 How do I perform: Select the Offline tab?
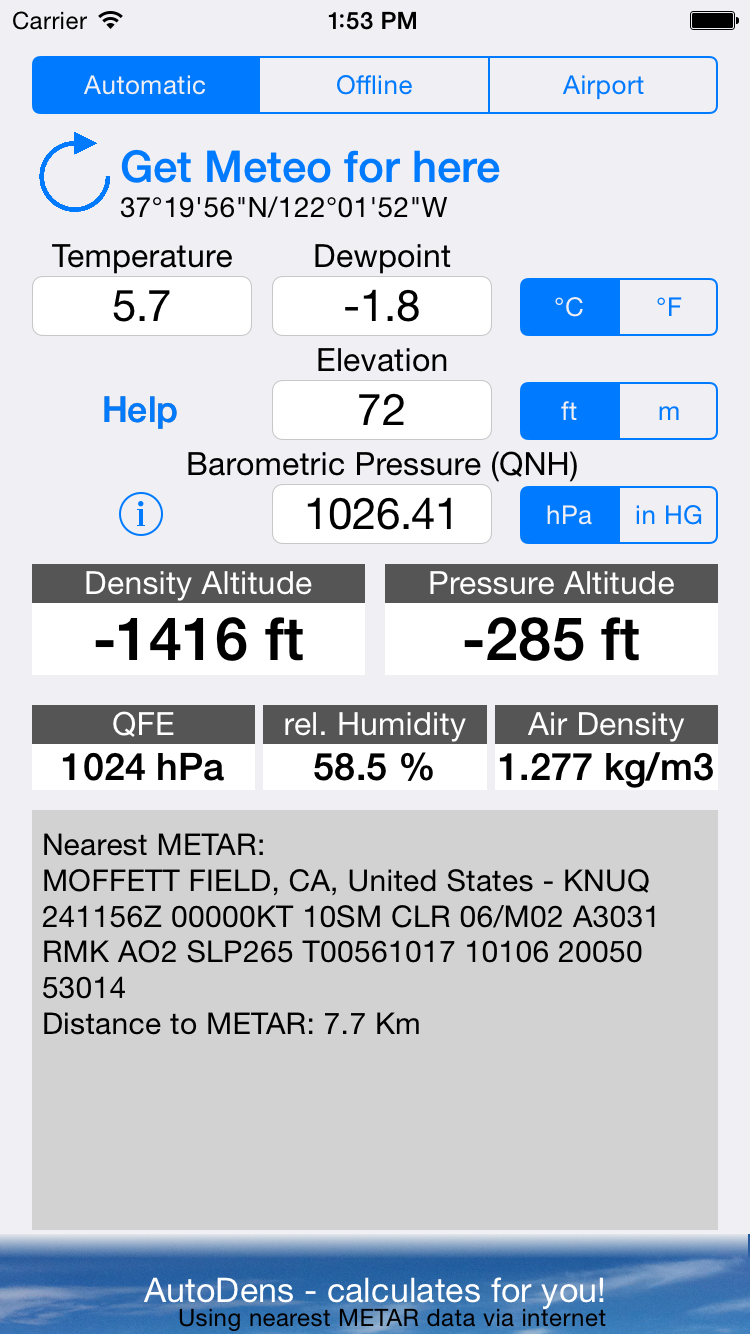374,85
